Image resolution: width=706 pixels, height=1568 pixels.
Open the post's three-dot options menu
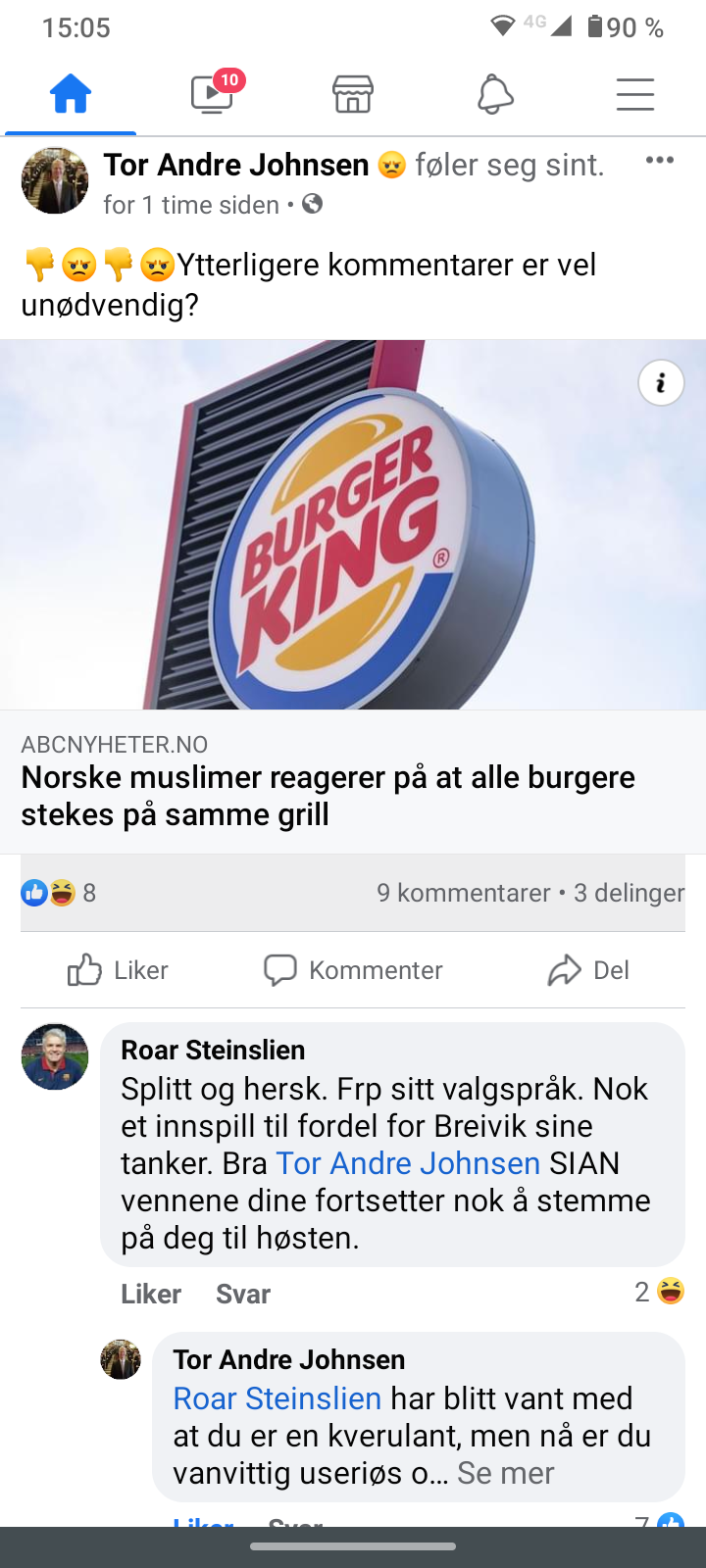tap(659, 161)
